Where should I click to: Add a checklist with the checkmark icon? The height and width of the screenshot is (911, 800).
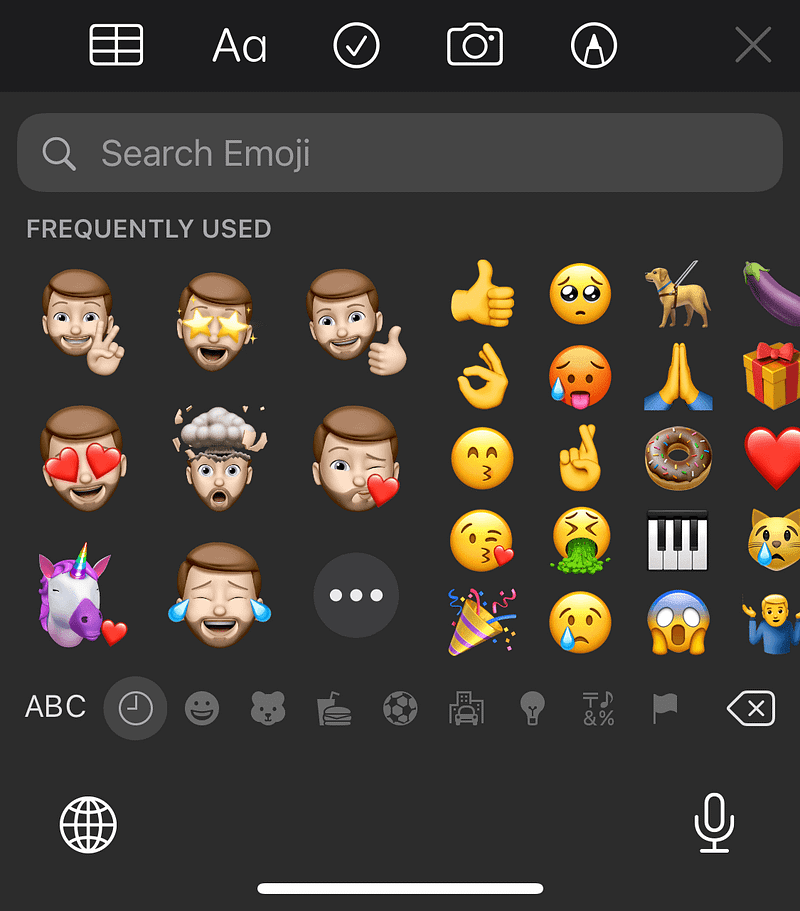356,45
